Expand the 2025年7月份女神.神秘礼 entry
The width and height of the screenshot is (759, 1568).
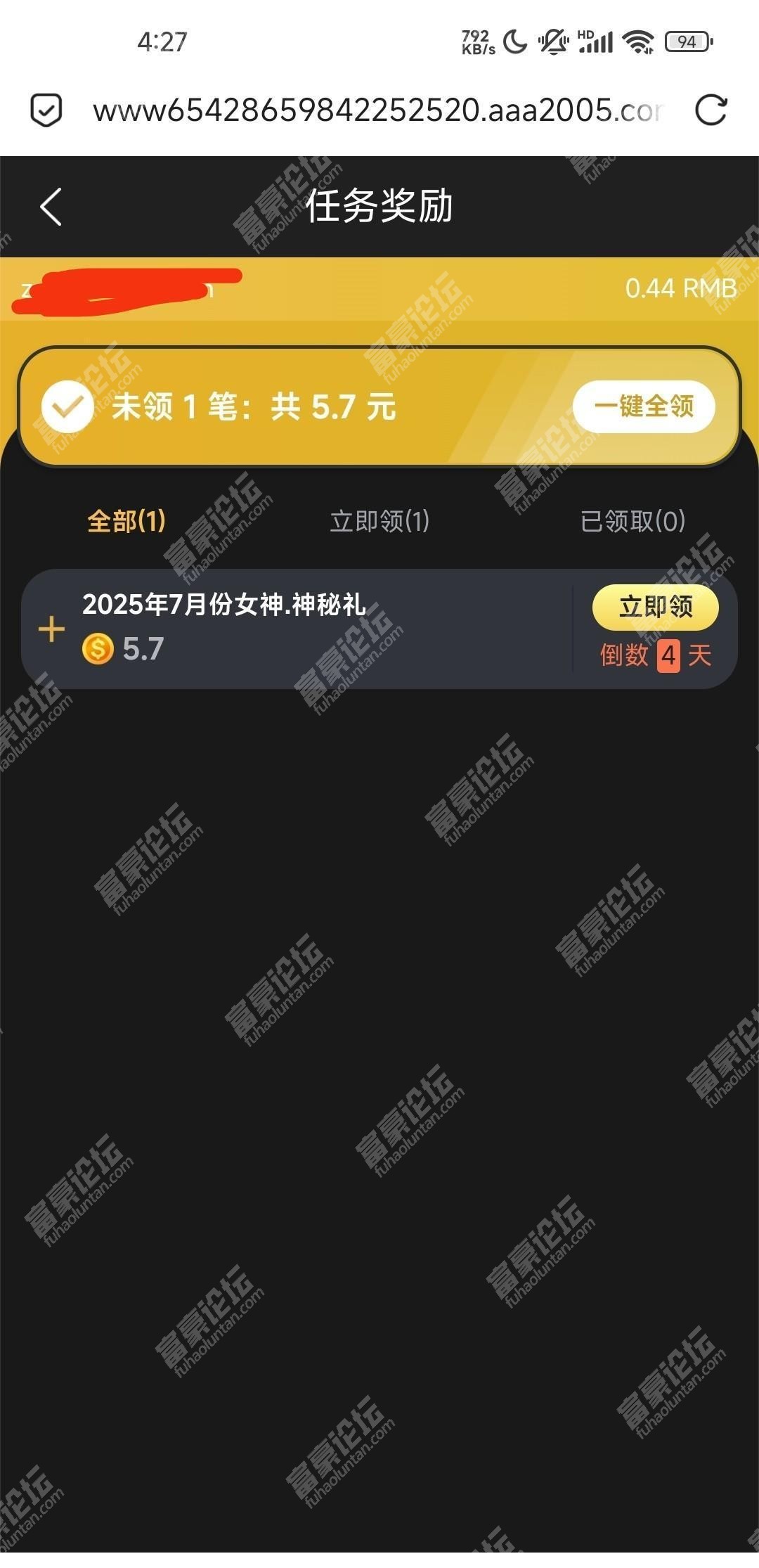click(x=51, y=629)
